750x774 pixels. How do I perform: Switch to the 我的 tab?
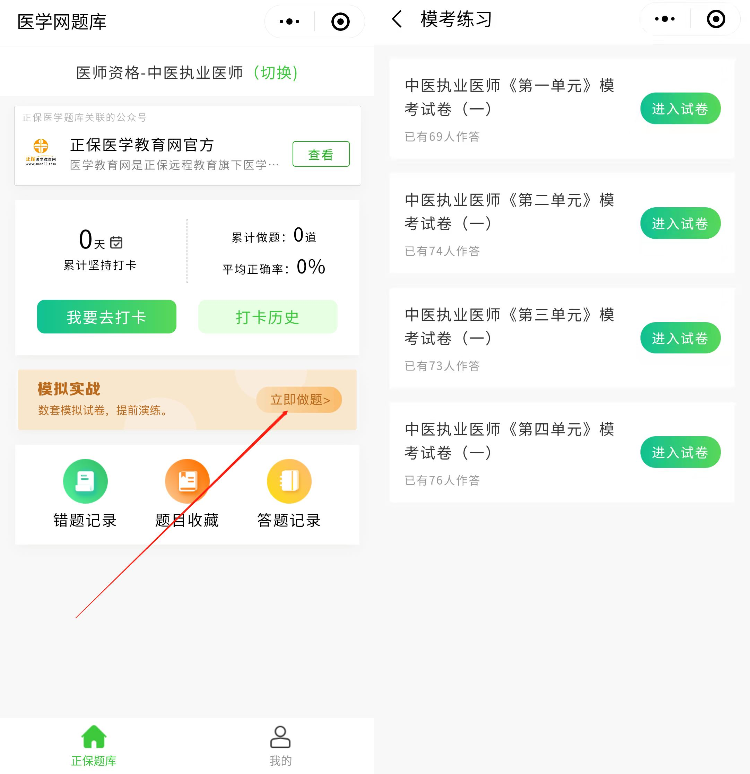(x=280, y=745)
